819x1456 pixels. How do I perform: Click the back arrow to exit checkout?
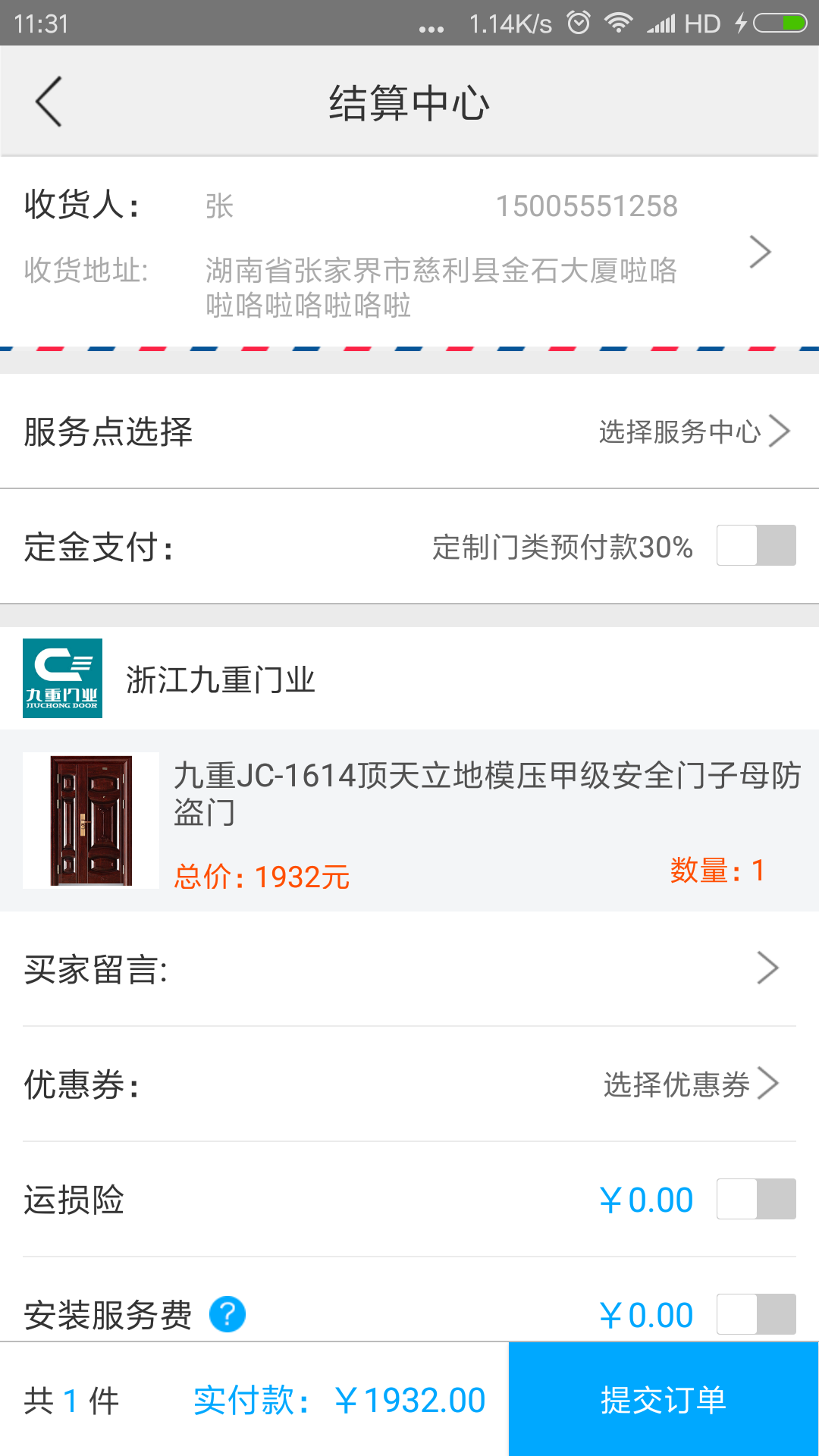[49, 101]
